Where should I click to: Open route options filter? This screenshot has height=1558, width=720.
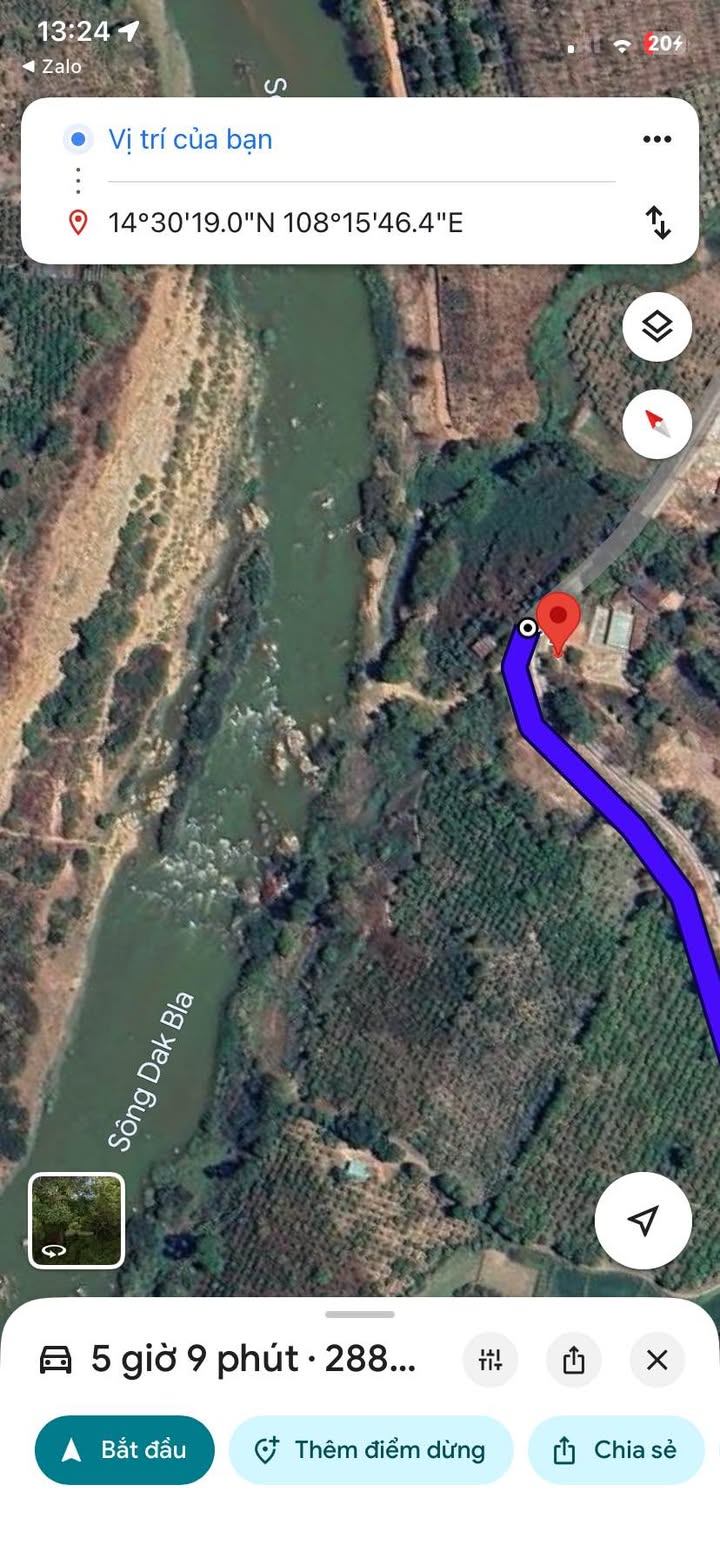pos(490,1360)
